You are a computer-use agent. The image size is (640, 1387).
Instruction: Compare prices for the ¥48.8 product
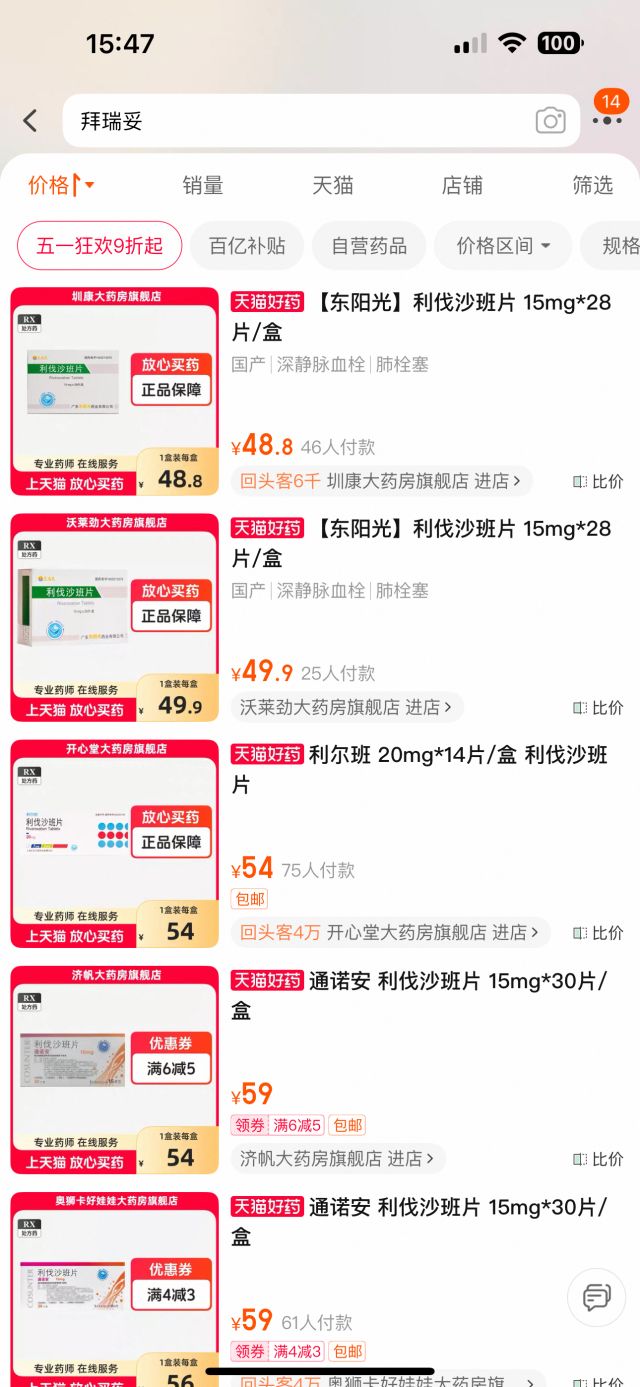[599, 482]
